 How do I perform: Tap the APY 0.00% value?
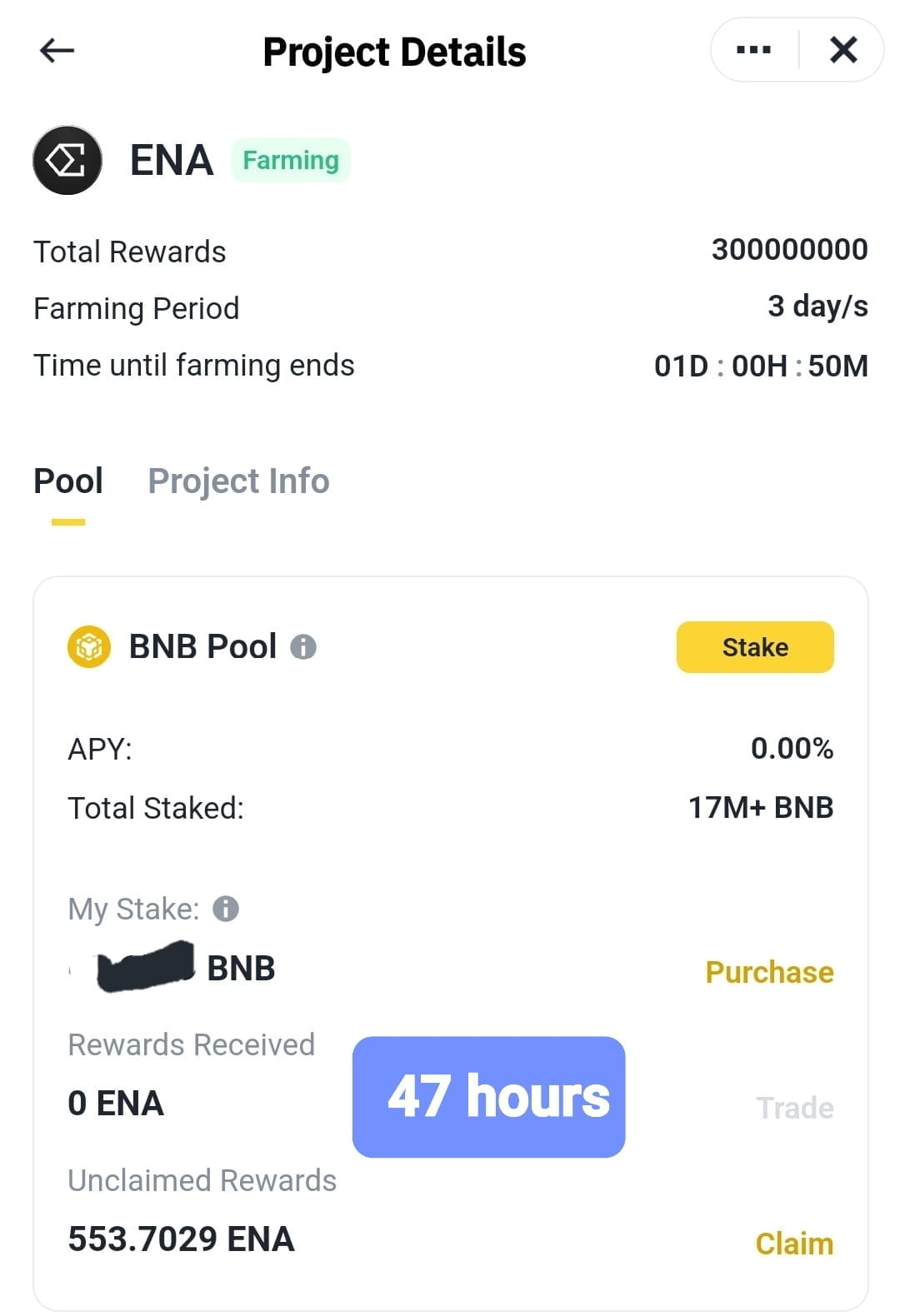tap(792, 748)
